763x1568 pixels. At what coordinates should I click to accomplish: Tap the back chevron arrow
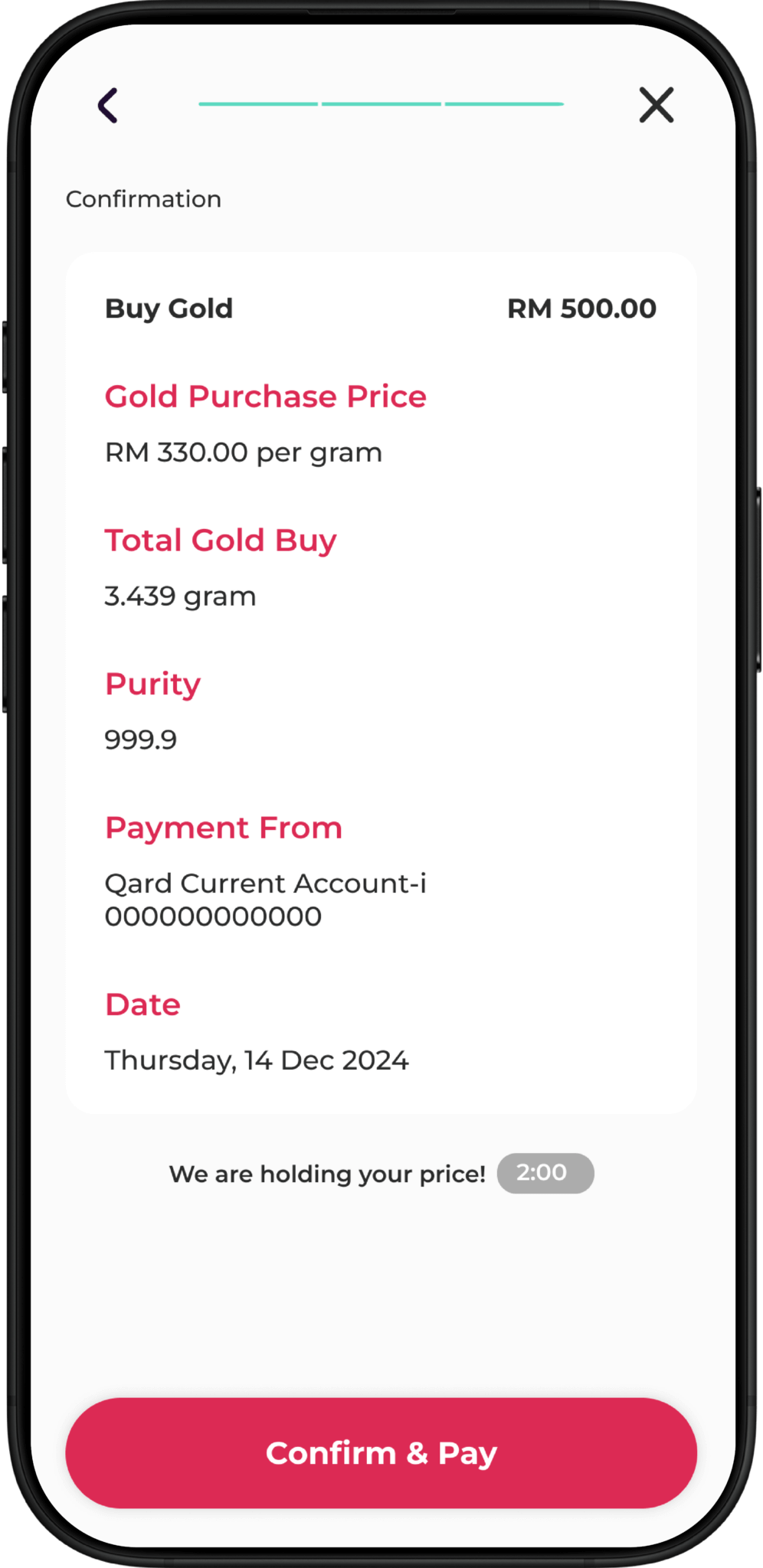(107, 105)
